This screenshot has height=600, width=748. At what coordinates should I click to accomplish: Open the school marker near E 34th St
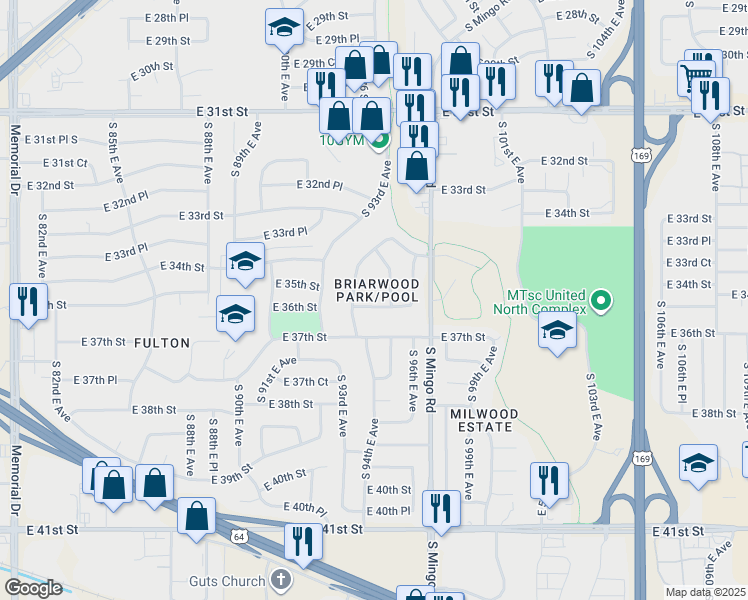point(245,261)
